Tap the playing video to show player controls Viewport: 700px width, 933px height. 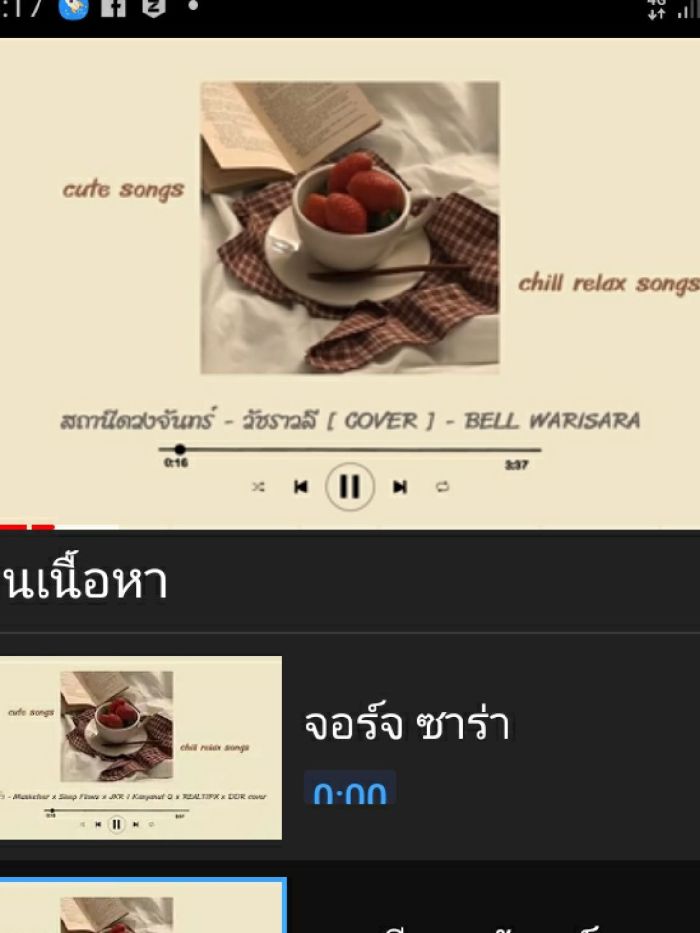pyautogui.click(x=349, y=282)
